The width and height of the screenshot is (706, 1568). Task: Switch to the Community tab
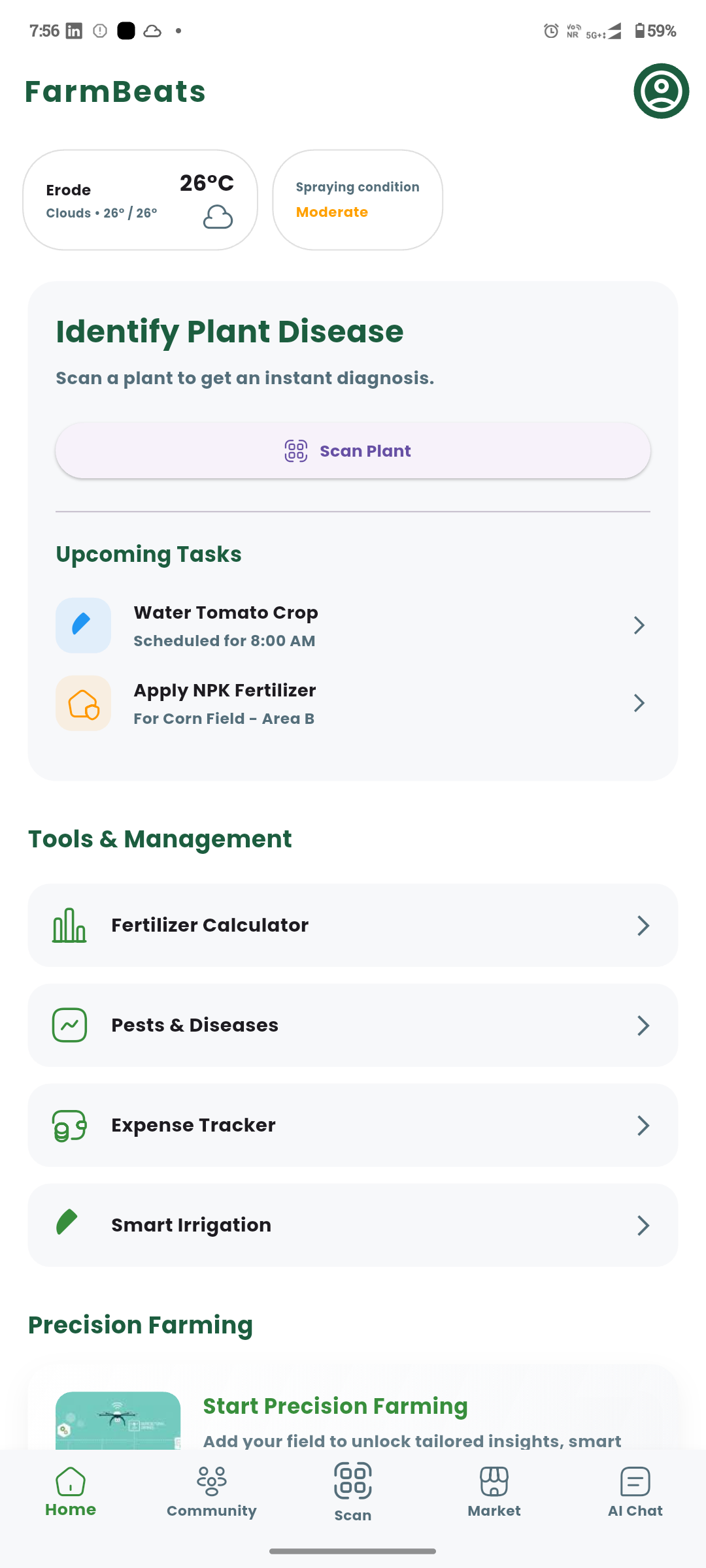[x=211, y=1493]
